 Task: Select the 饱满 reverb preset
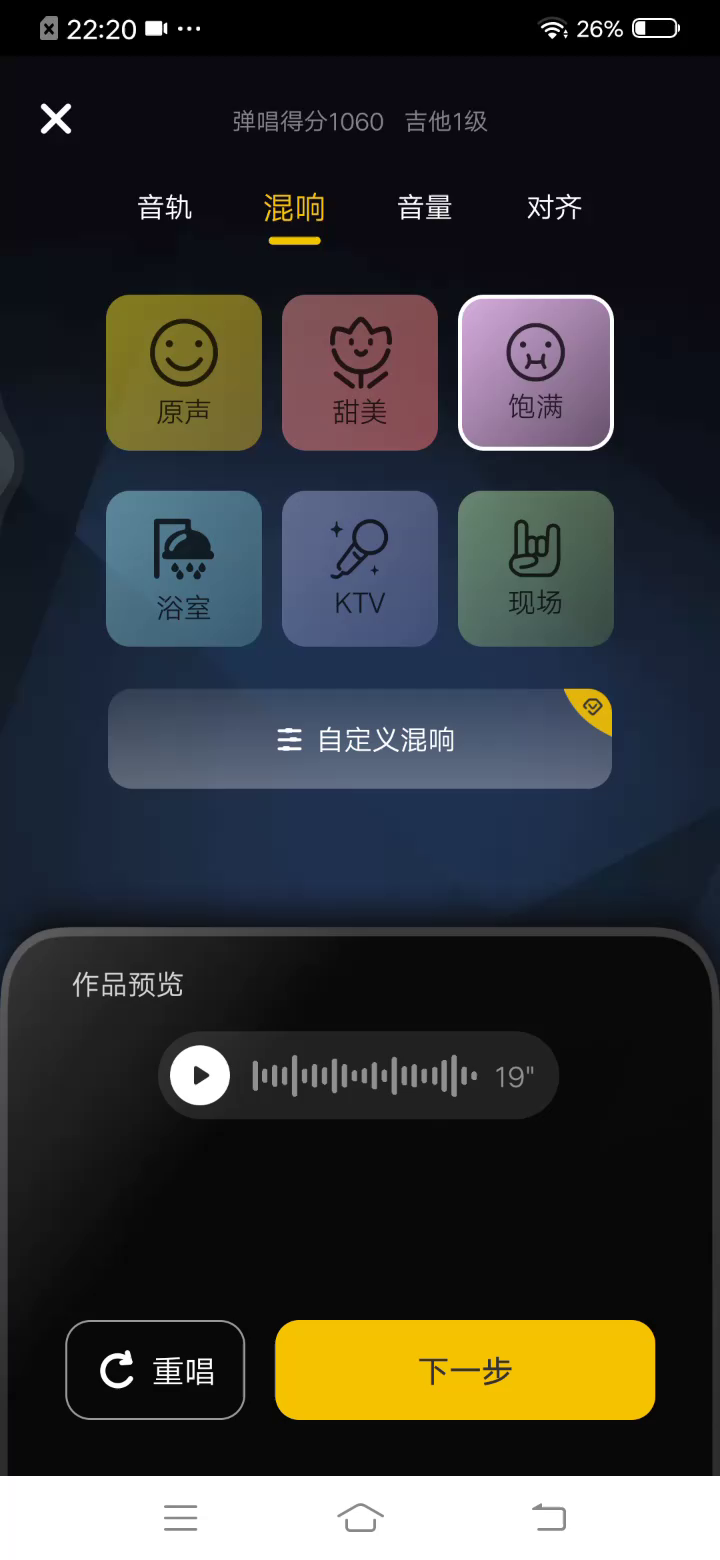[536, 372]
